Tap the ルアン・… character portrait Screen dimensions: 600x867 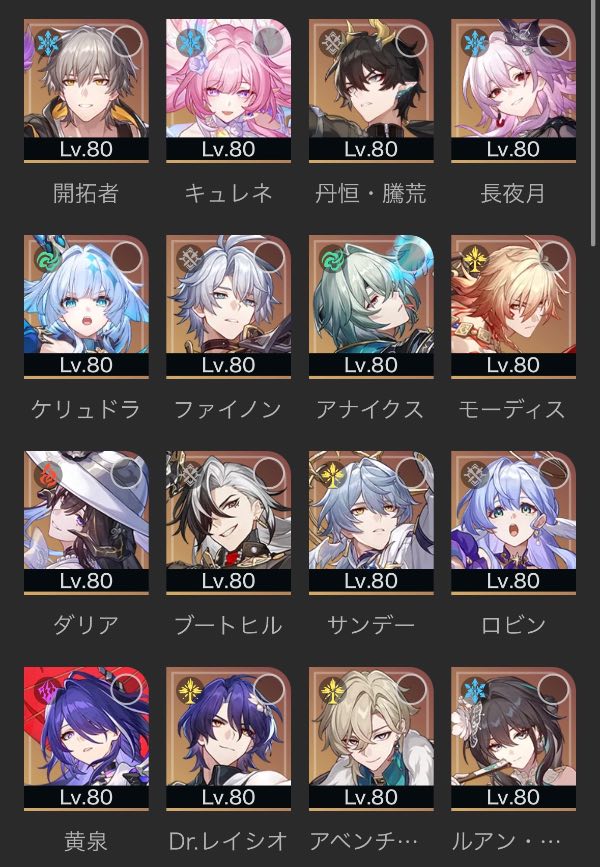coord(513,739)
